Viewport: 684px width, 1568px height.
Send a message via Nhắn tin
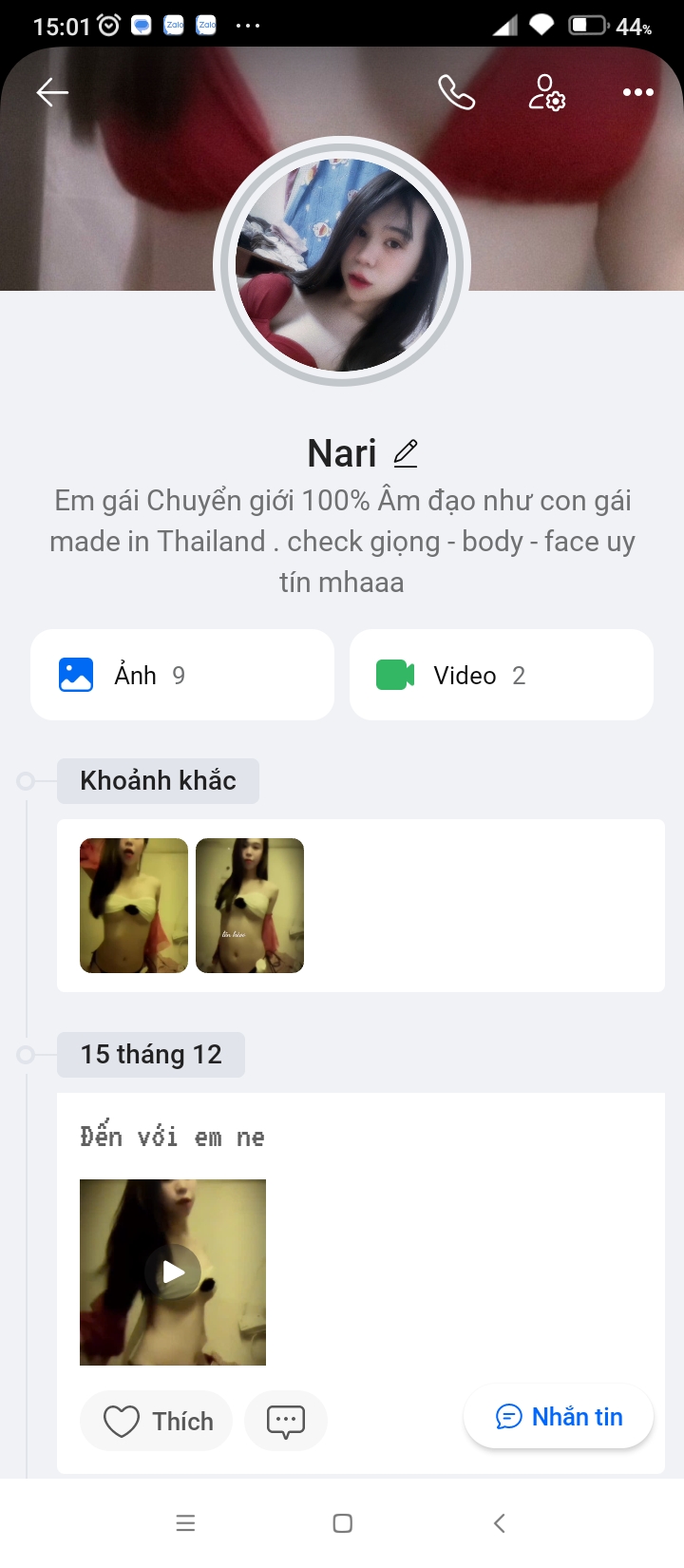[x=559, y=1417]
